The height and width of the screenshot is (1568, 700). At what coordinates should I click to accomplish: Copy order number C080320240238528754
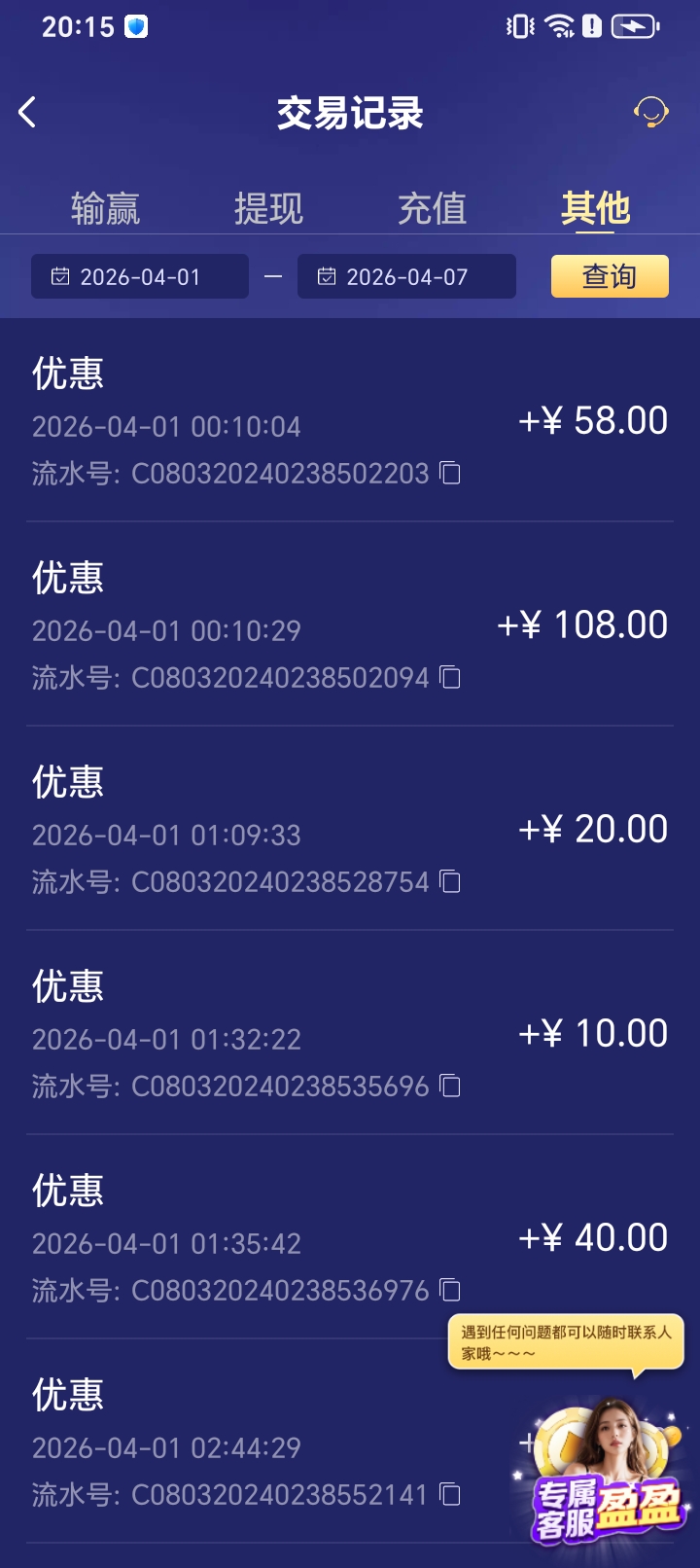tap(450, 882)
